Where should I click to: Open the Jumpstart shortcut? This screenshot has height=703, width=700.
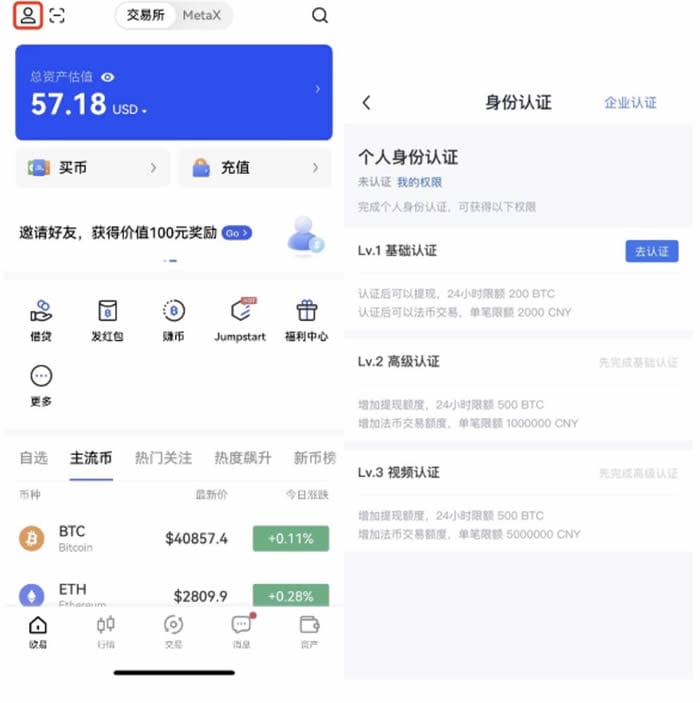240,320
